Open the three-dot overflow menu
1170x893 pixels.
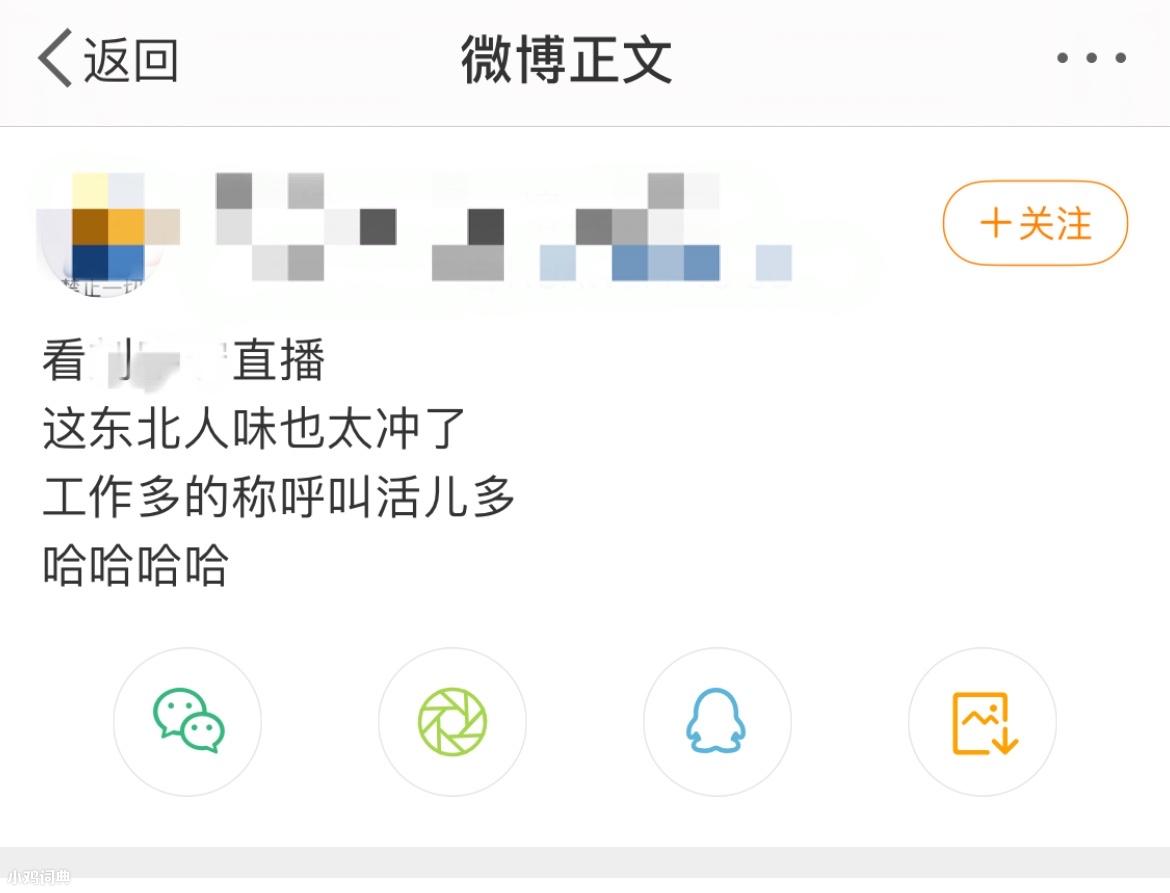tap(1091, 59)
